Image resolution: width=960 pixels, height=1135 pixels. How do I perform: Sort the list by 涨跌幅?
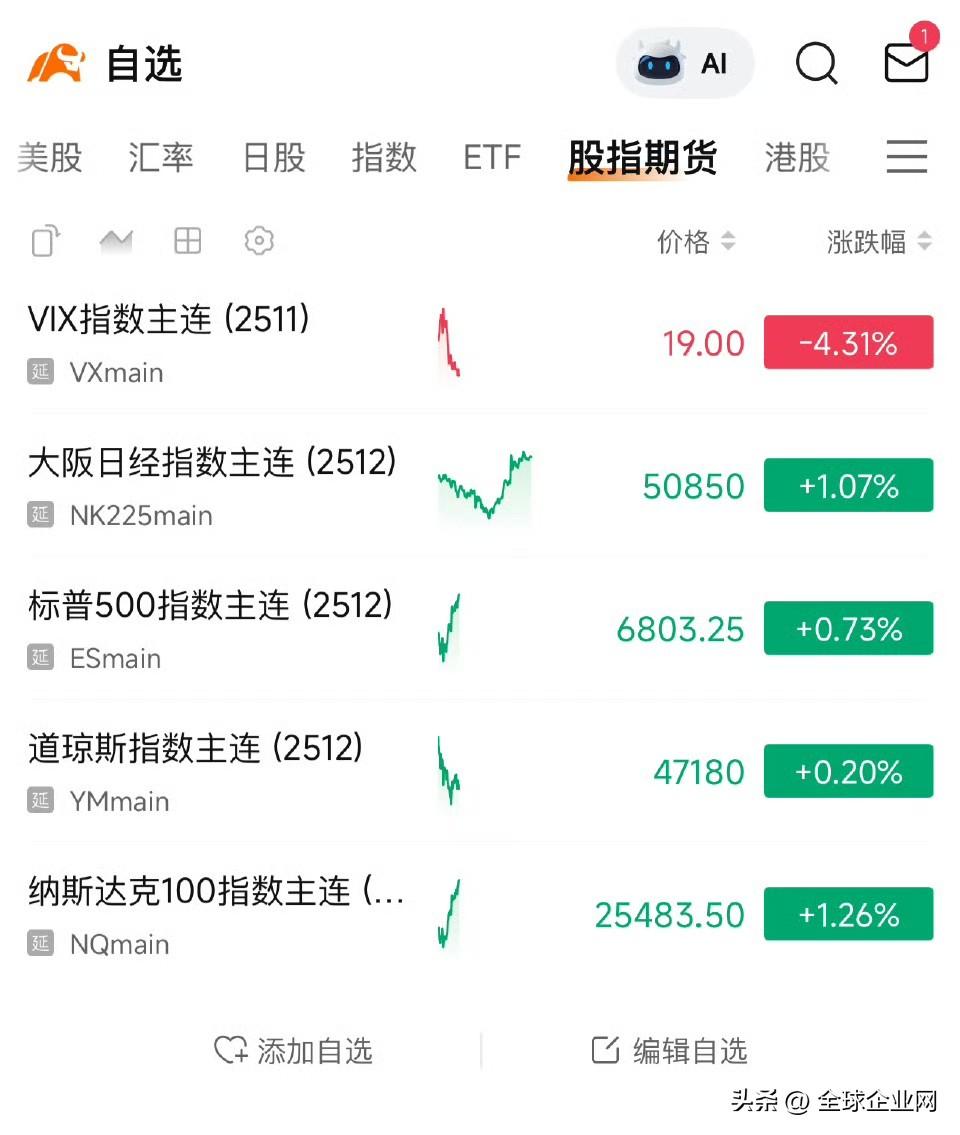(879, 242)
